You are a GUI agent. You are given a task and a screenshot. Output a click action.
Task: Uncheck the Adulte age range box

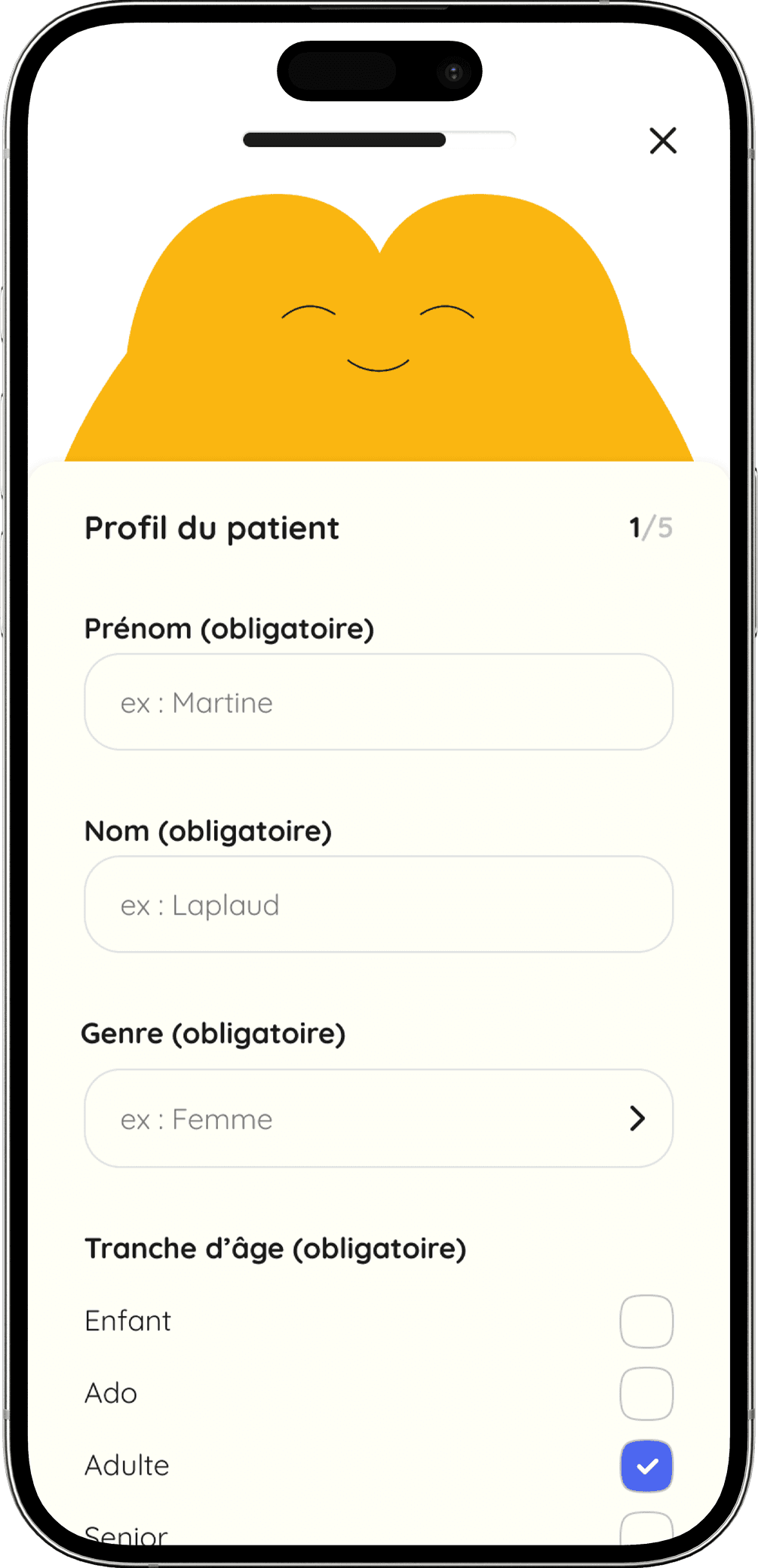(646, 1466)
